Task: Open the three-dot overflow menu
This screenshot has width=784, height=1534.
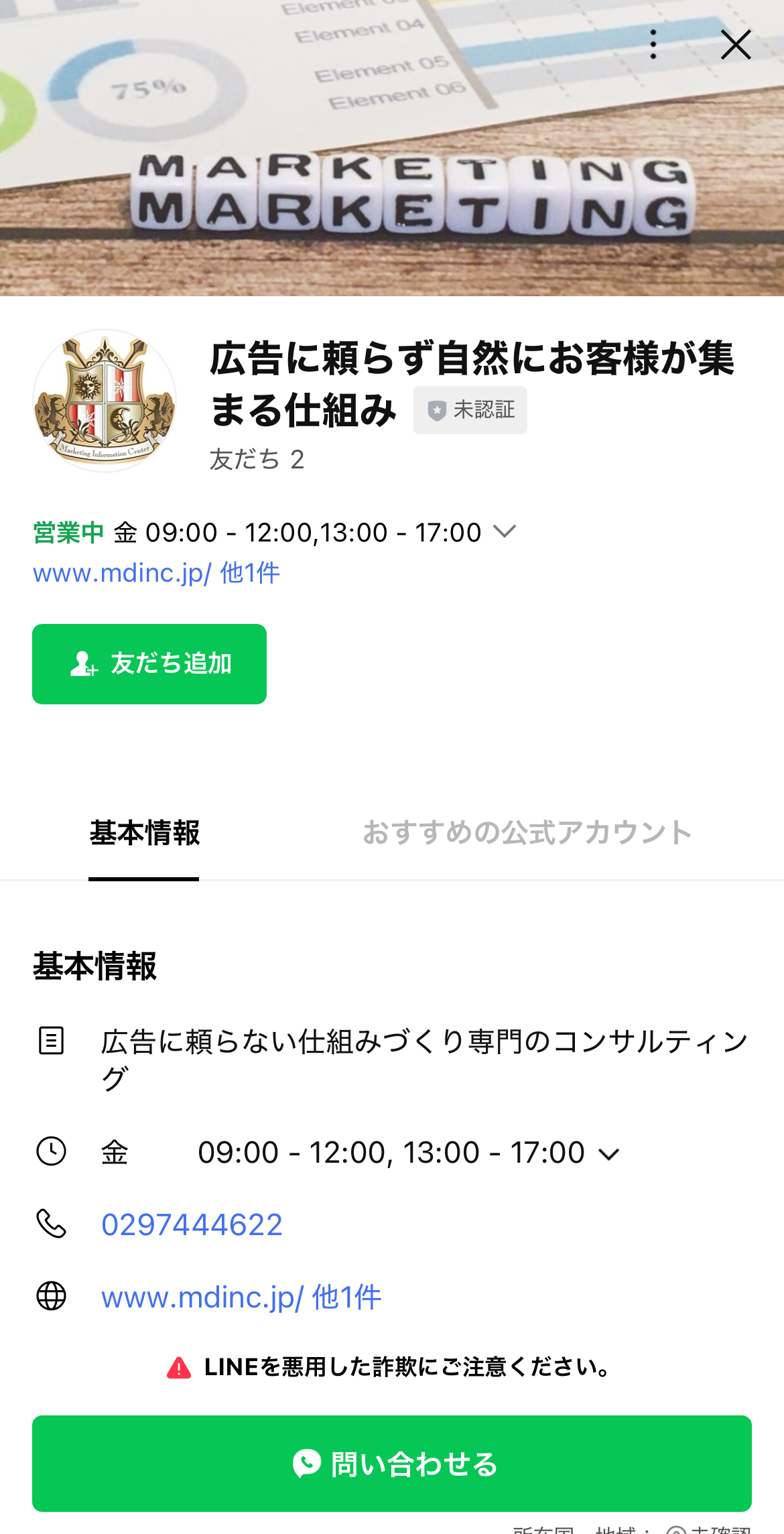Action: point(653,45)
